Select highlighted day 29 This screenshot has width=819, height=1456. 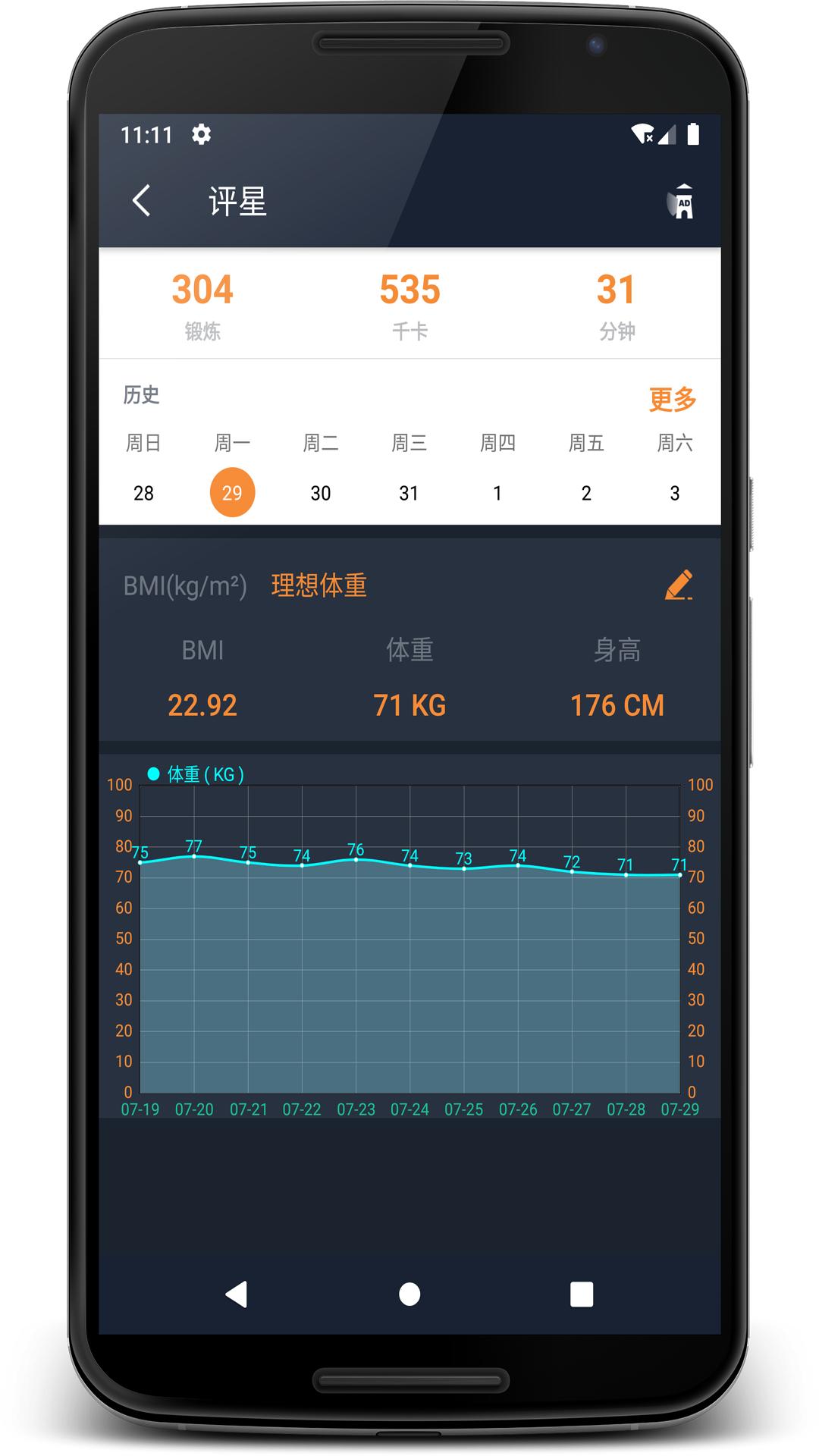coord(232,493)
